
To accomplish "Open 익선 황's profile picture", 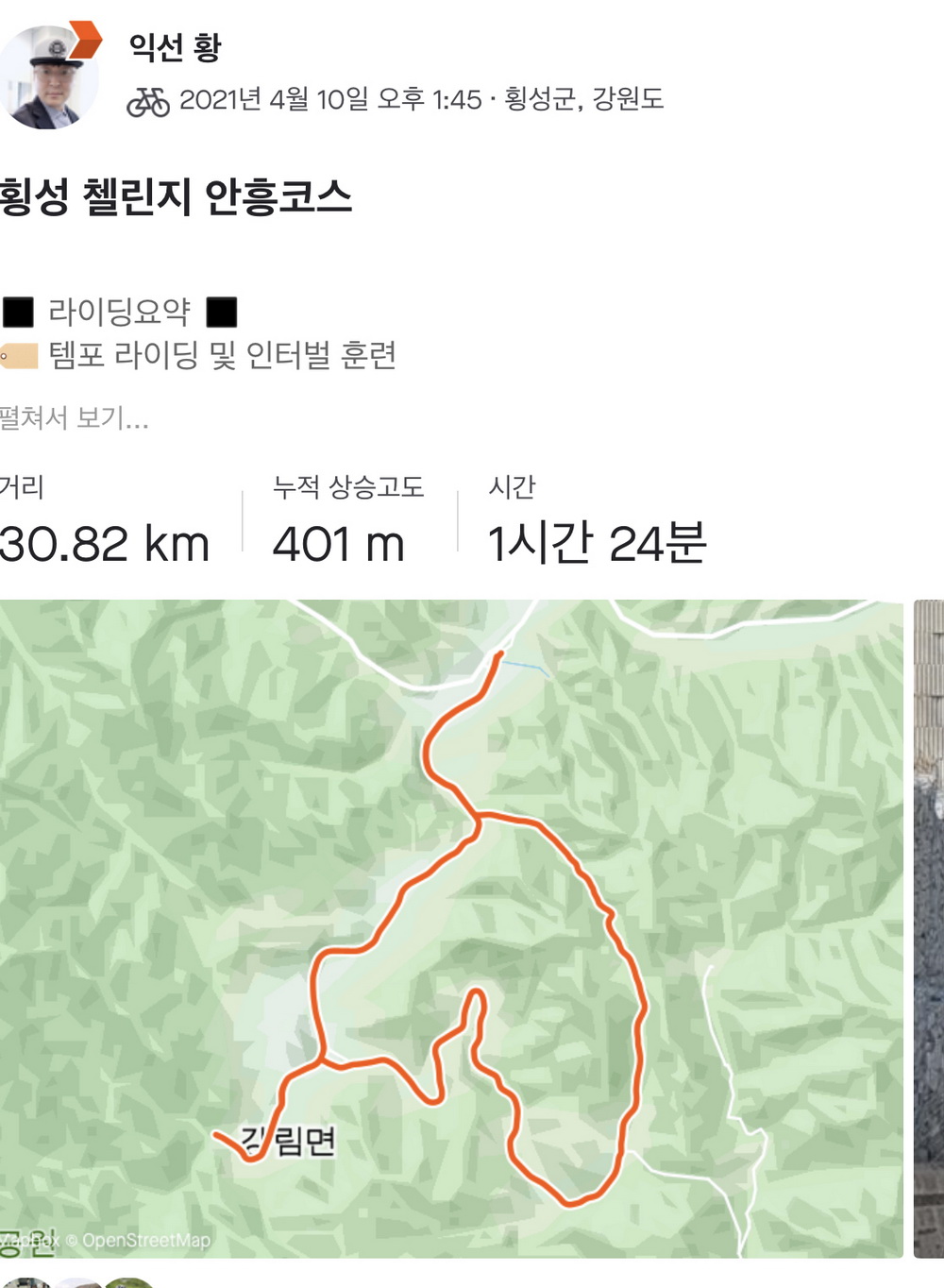I will point(49,77).
